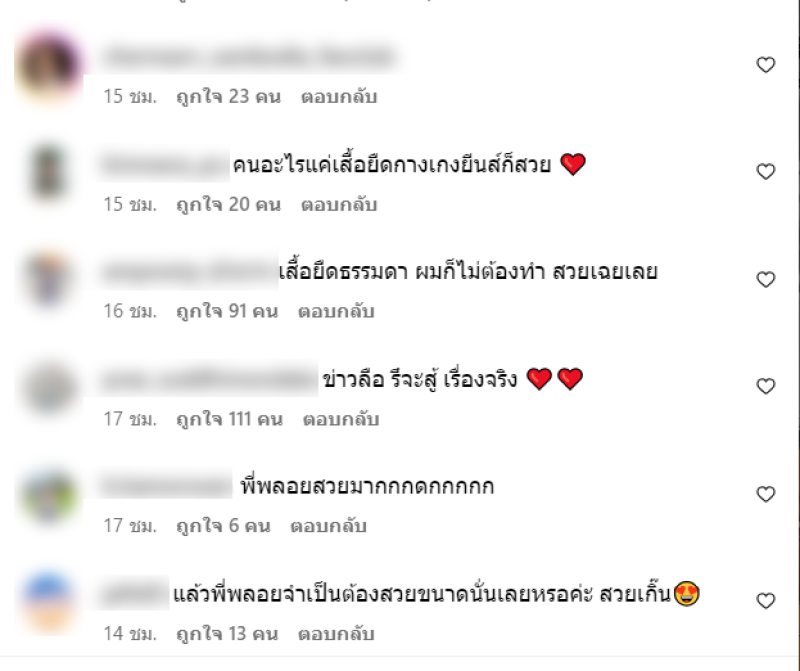
Task: Open profile picture of the top commenter
Action: (49, 66)
